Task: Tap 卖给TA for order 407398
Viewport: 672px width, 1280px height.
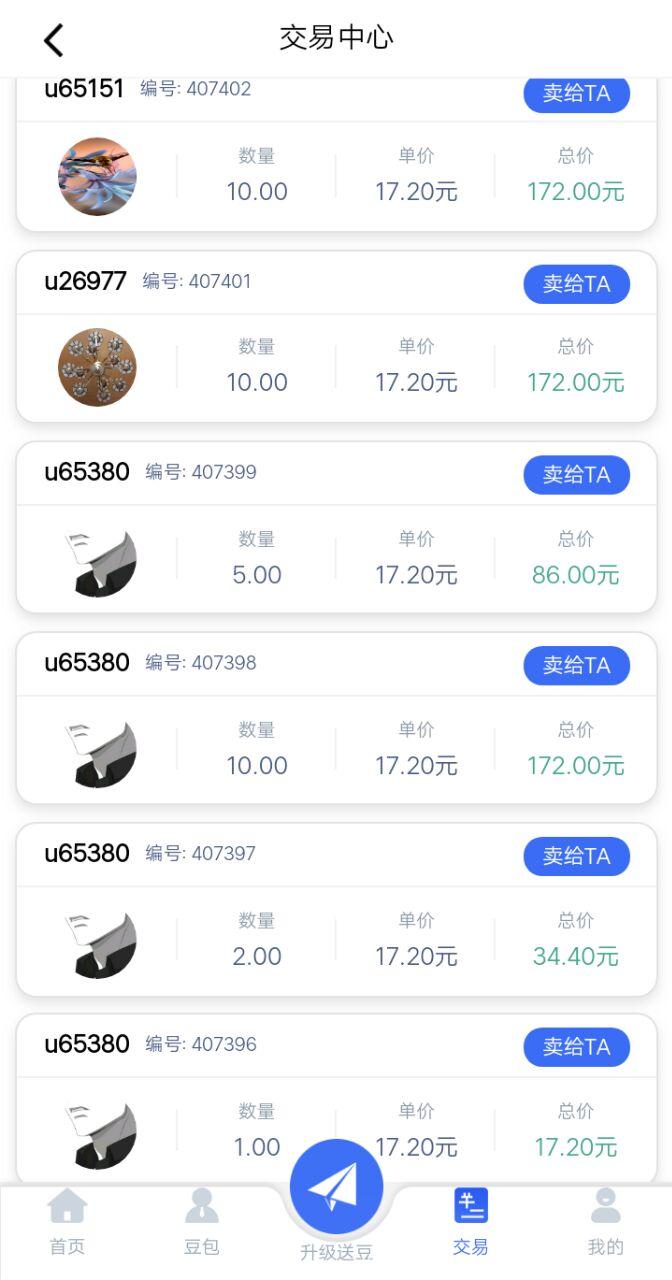Action: [576, 666]
